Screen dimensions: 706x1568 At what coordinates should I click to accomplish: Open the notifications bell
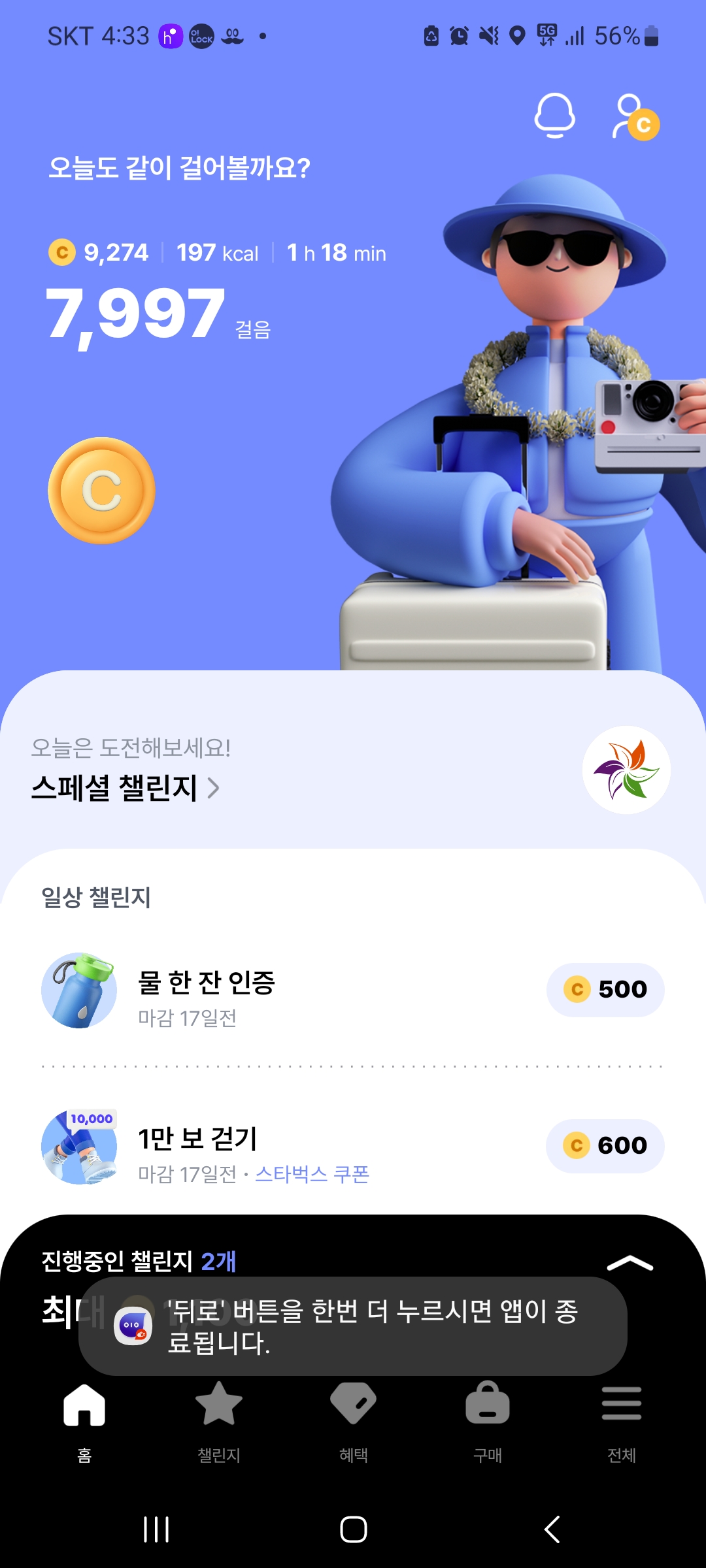pyautogui.click(x=554, y=116)
